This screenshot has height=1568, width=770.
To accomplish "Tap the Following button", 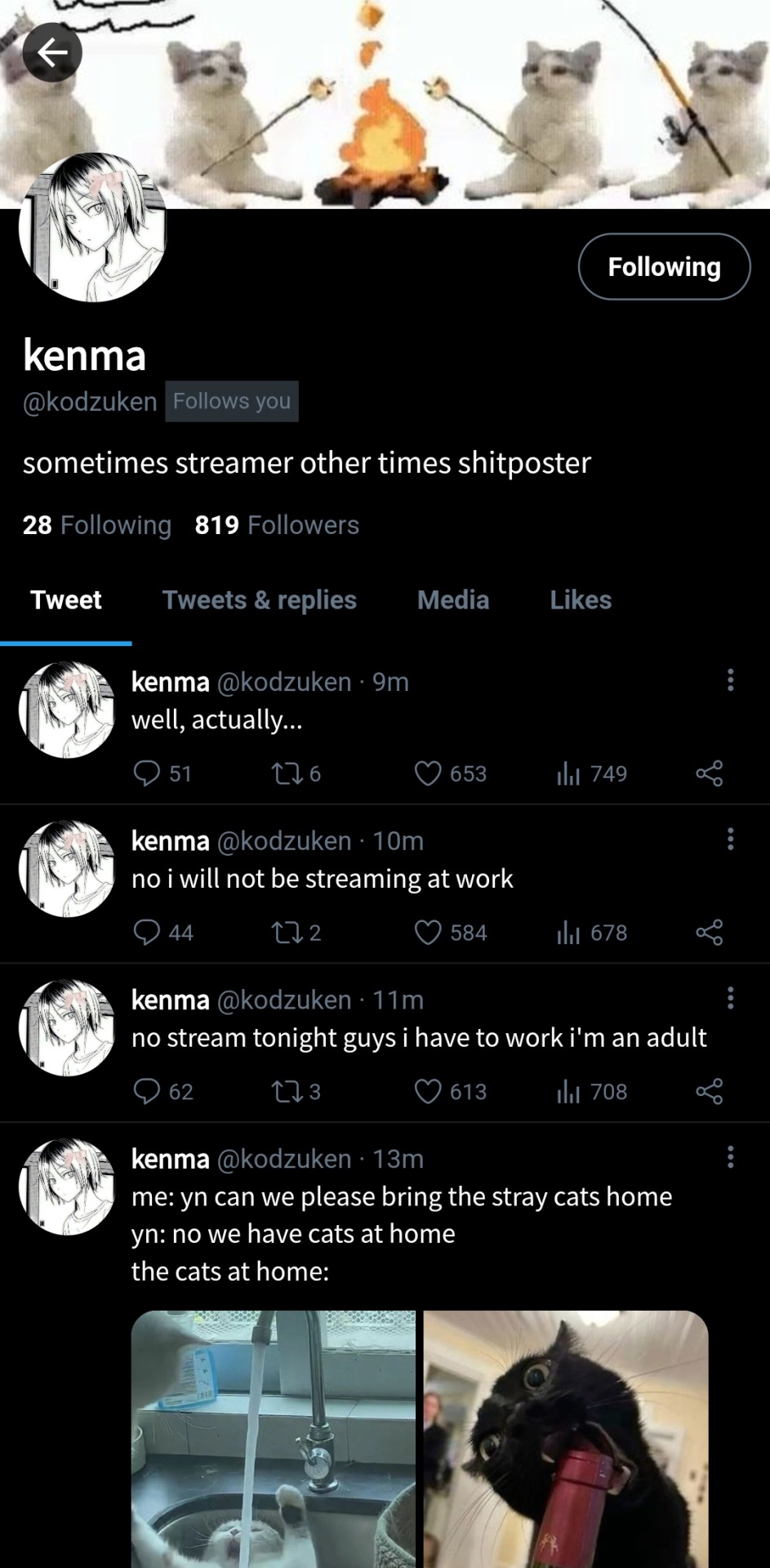I will tap(664, 267).
